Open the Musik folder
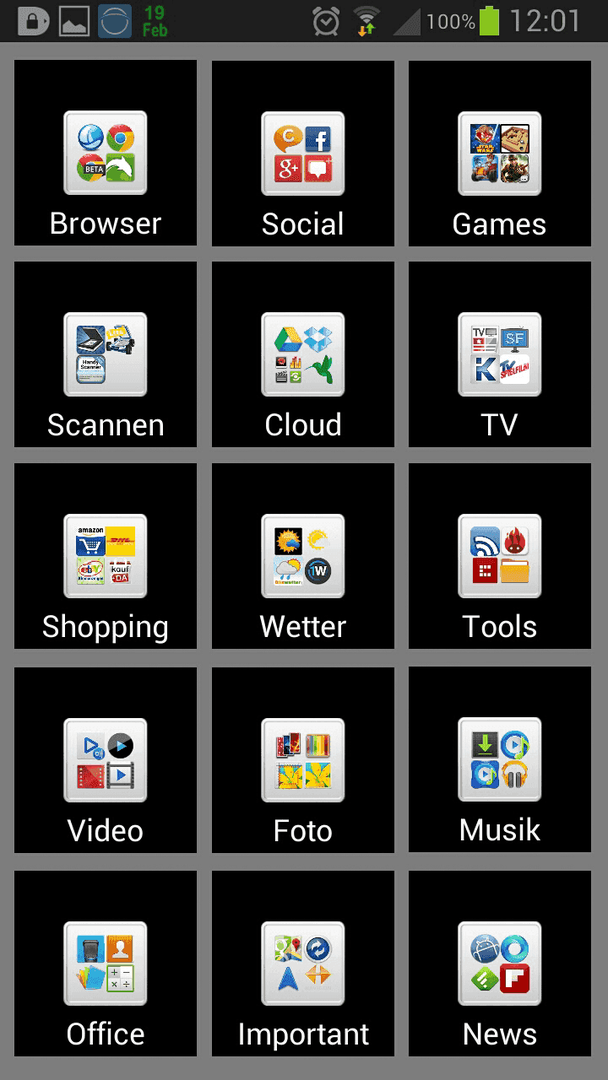 pyautogui.click(x=500, y=759)
